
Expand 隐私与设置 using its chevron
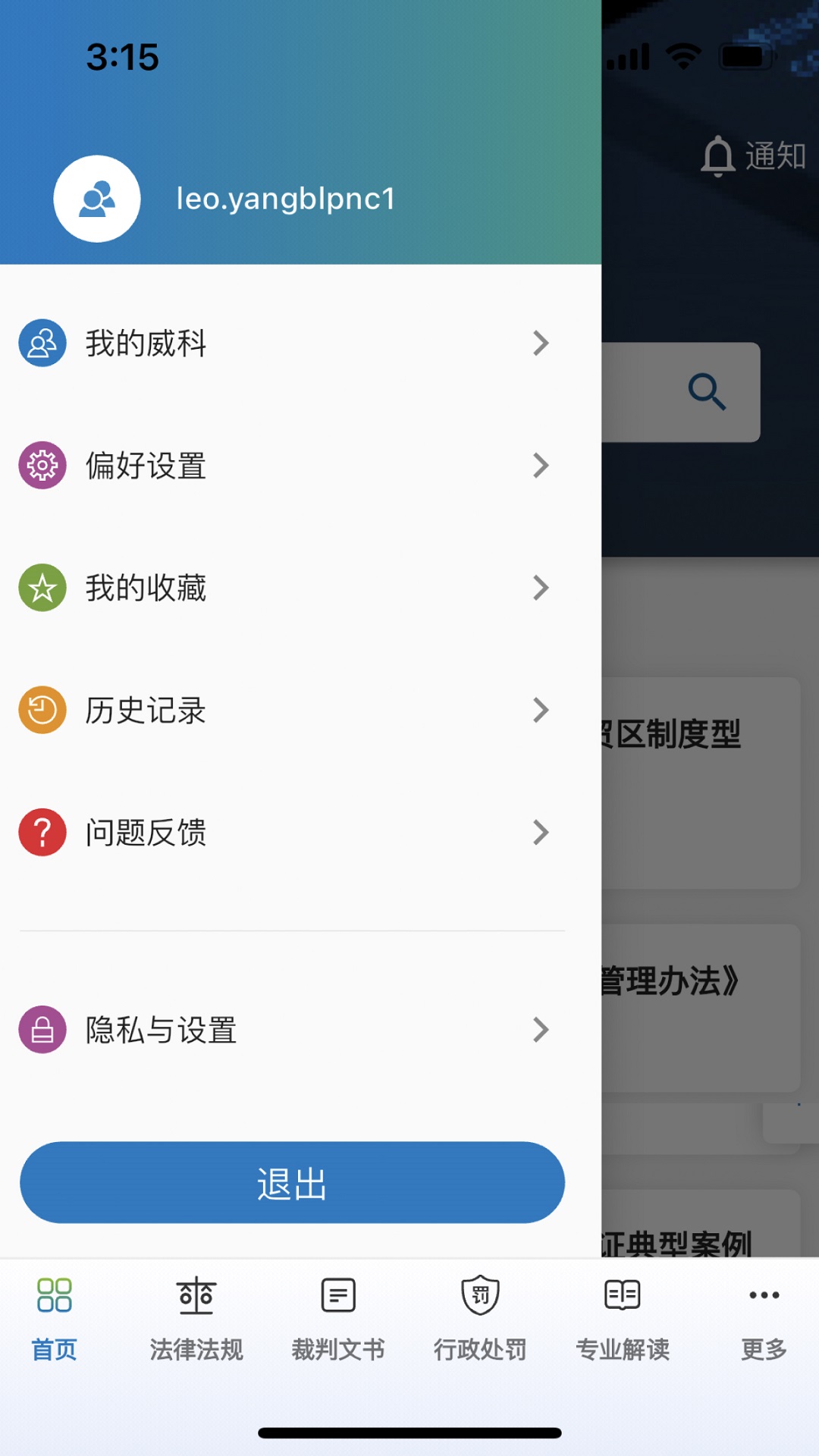541,1030
